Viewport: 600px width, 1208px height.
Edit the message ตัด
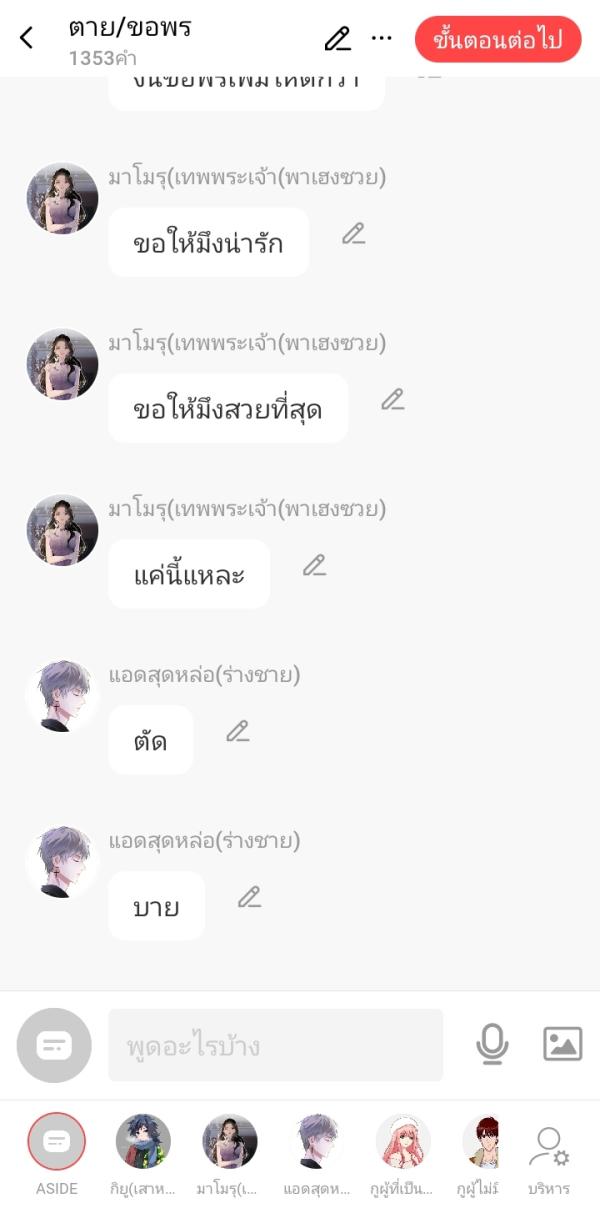tap(238, 732)
